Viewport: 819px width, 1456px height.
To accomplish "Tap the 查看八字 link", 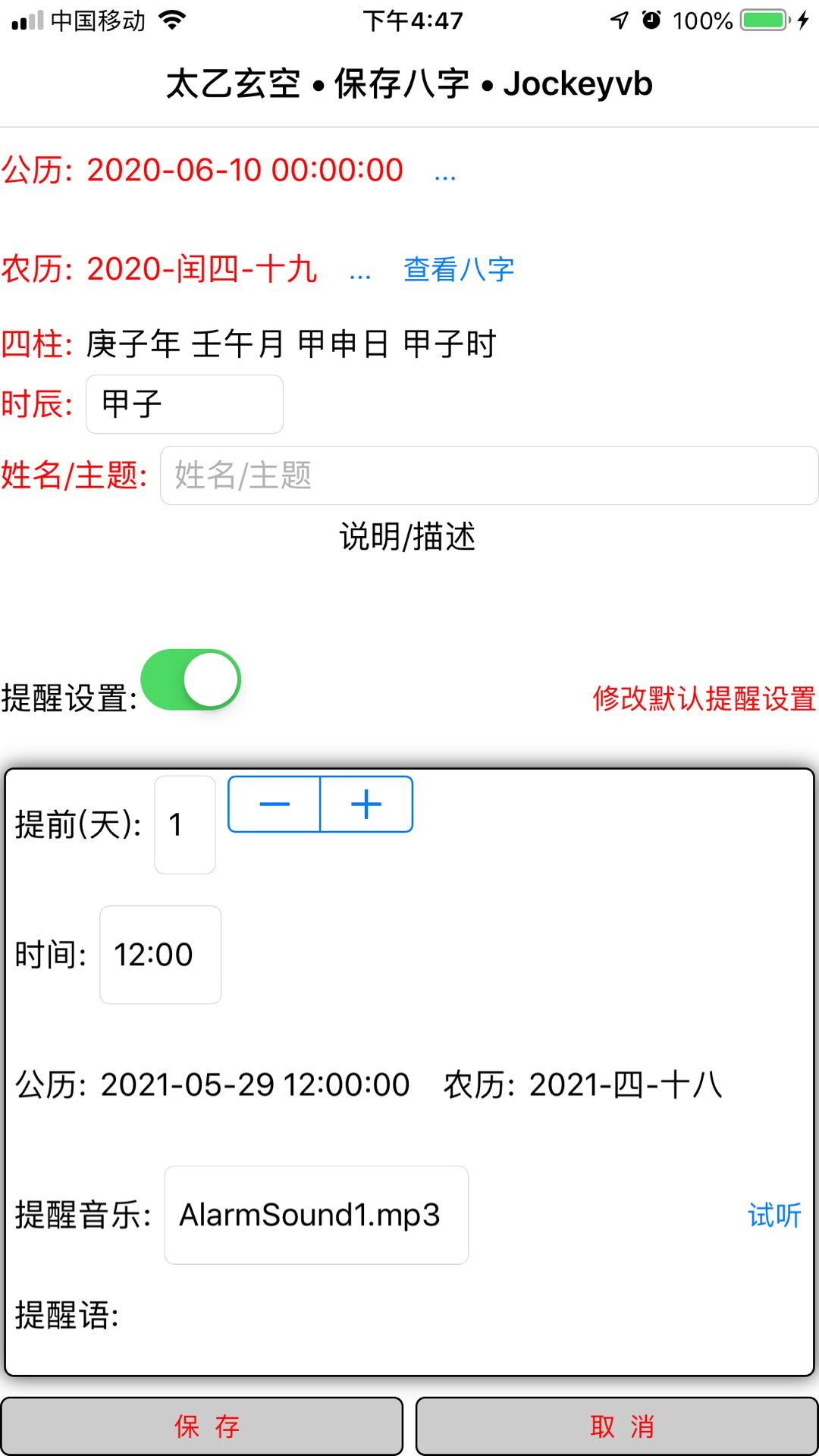I will 459,269.
